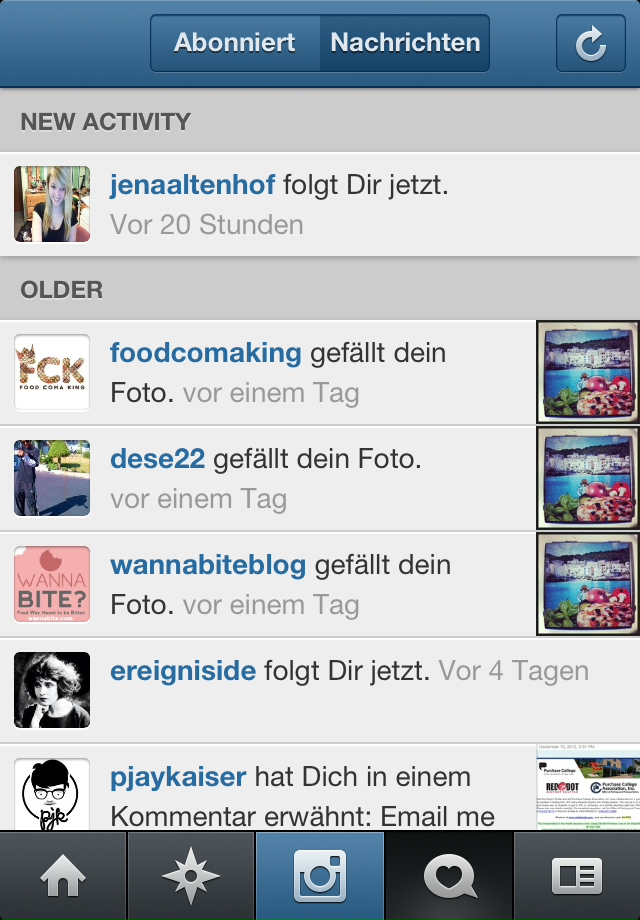
Task: View the photo liked by foodcomaking
Action: (x=588, y=371)
